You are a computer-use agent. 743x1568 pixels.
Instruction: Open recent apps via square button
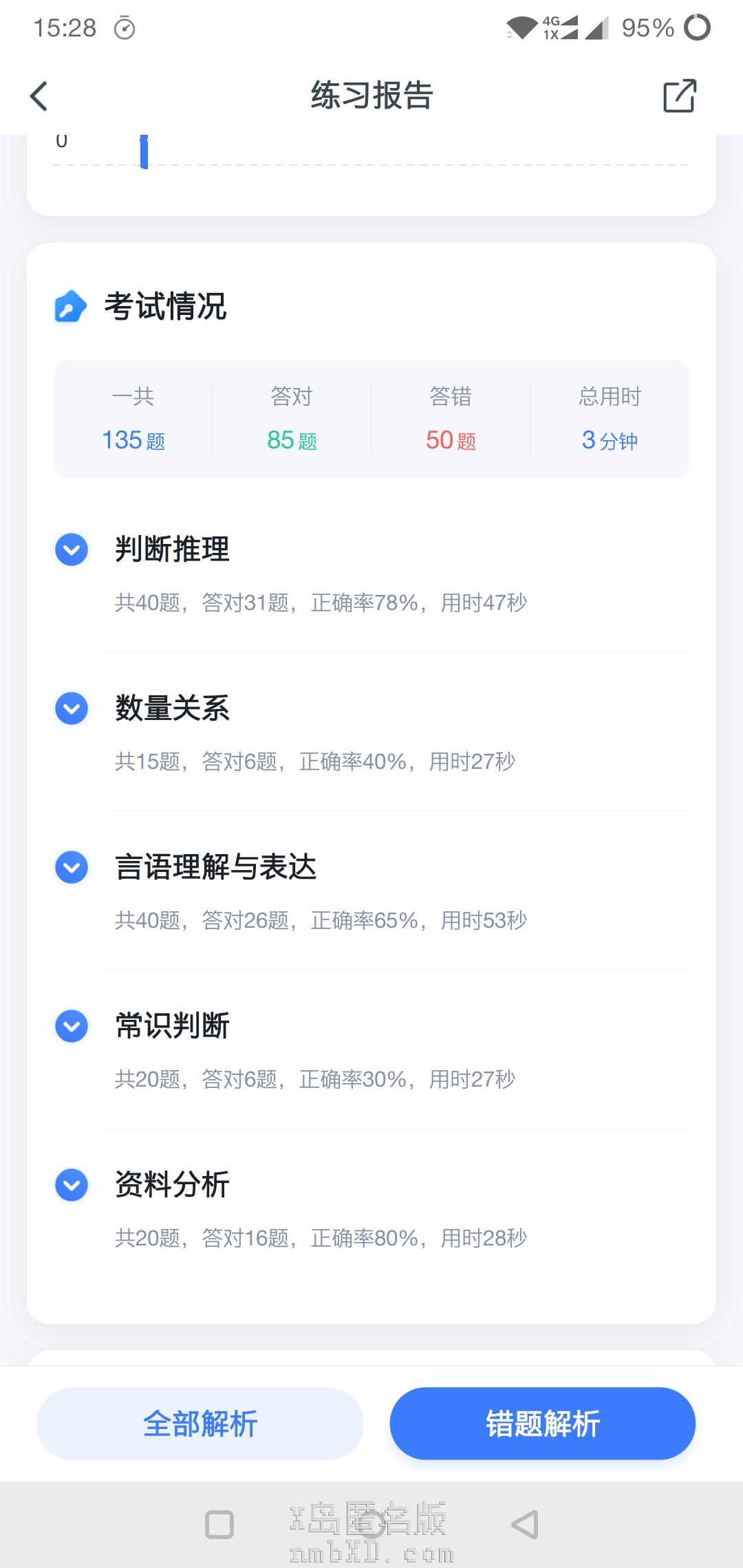click(x=219, y=1525)
